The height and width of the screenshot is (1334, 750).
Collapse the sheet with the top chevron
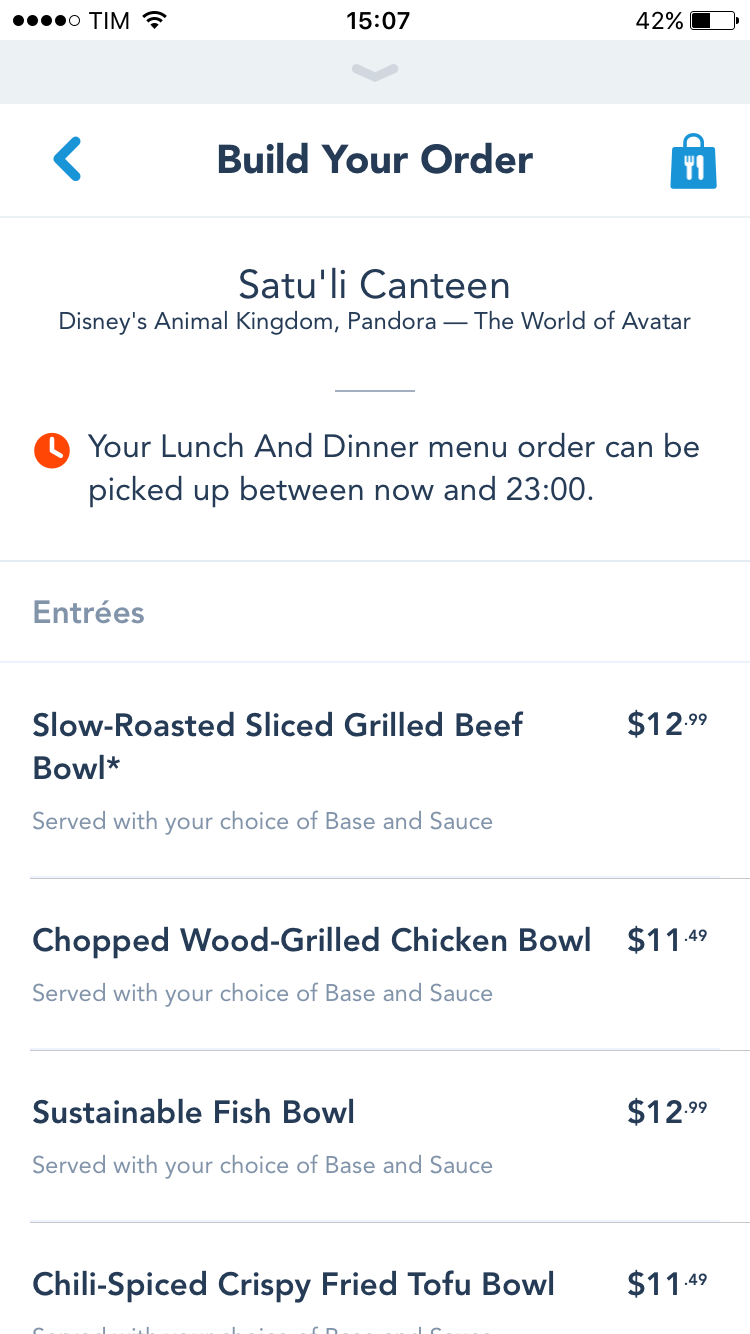pos(375,72)
